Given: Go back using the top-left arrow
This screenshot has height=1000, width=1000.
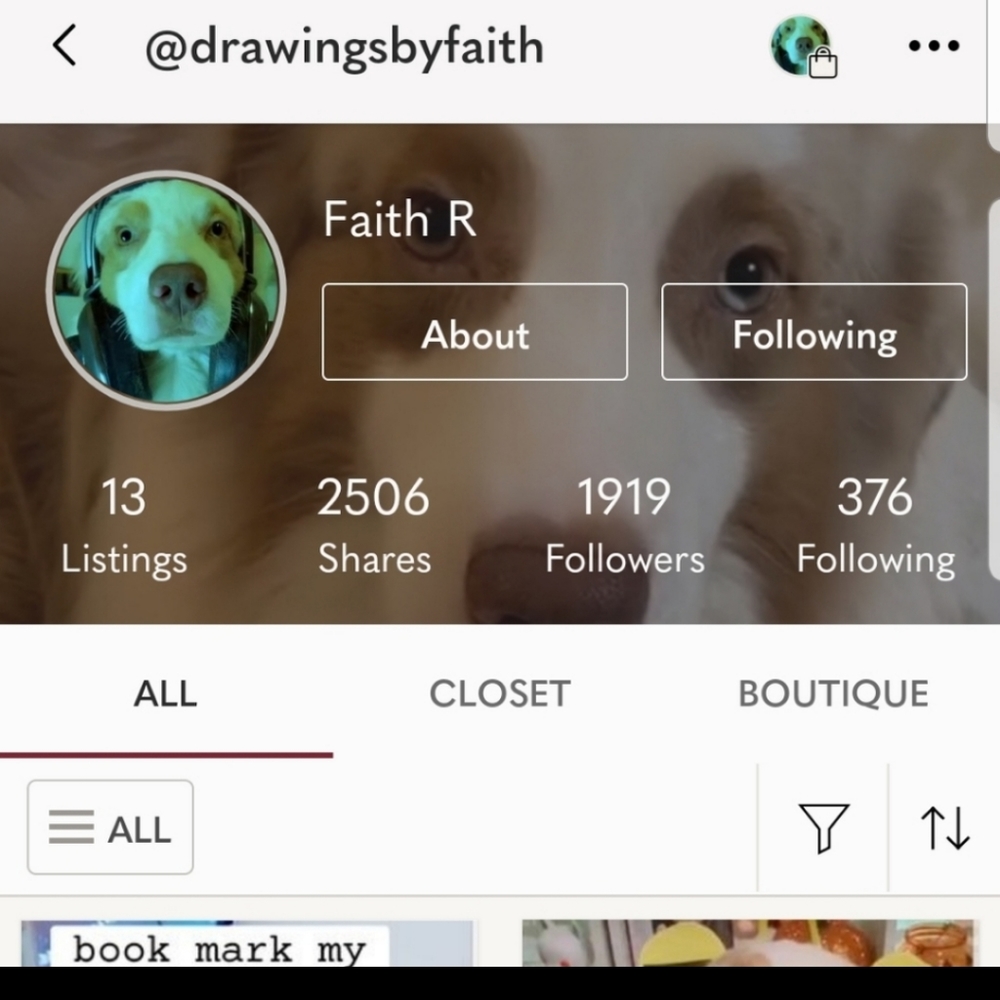Looking at the screenshot, I should 64,46.
